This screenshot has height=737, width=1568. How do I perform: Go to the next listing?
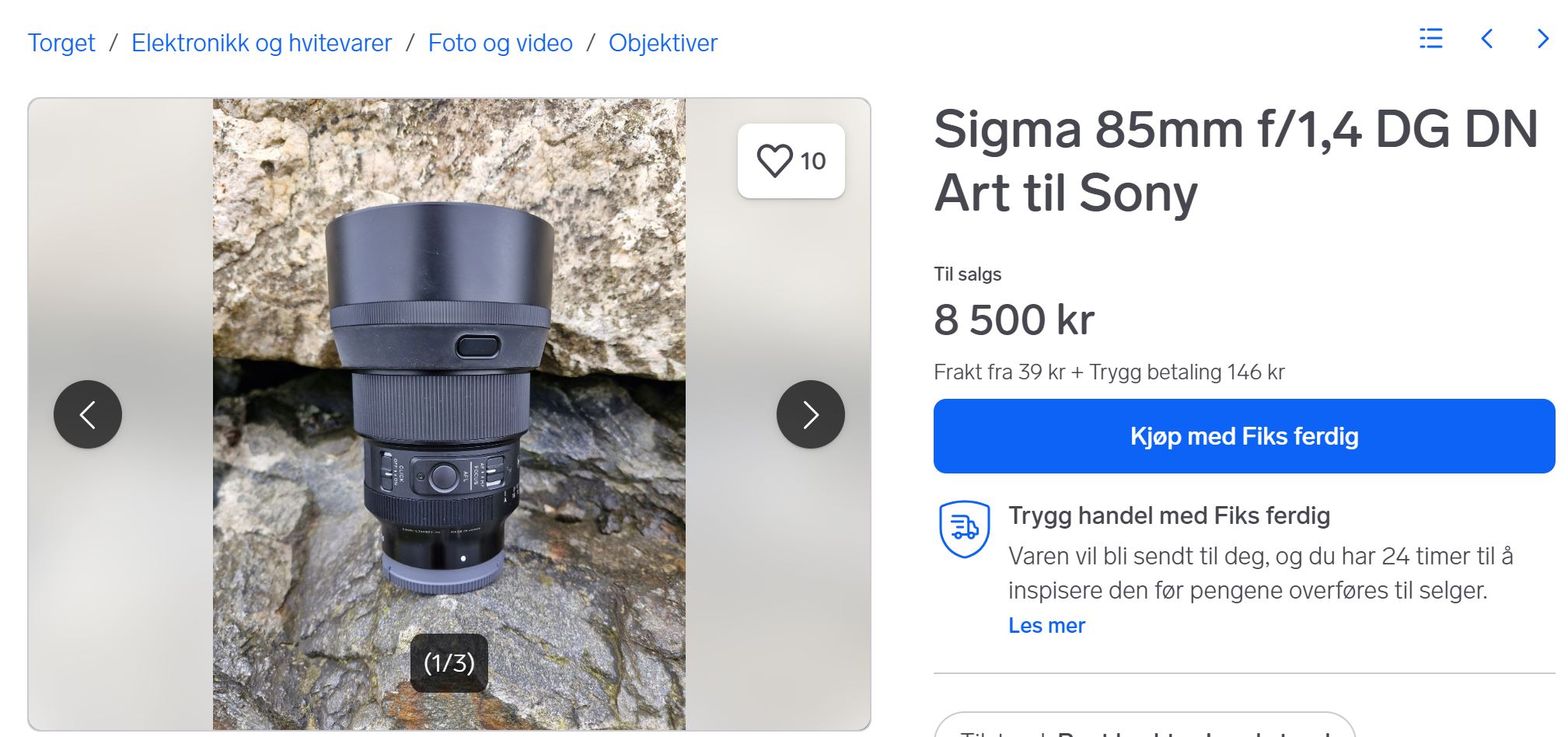(1542, 39)
